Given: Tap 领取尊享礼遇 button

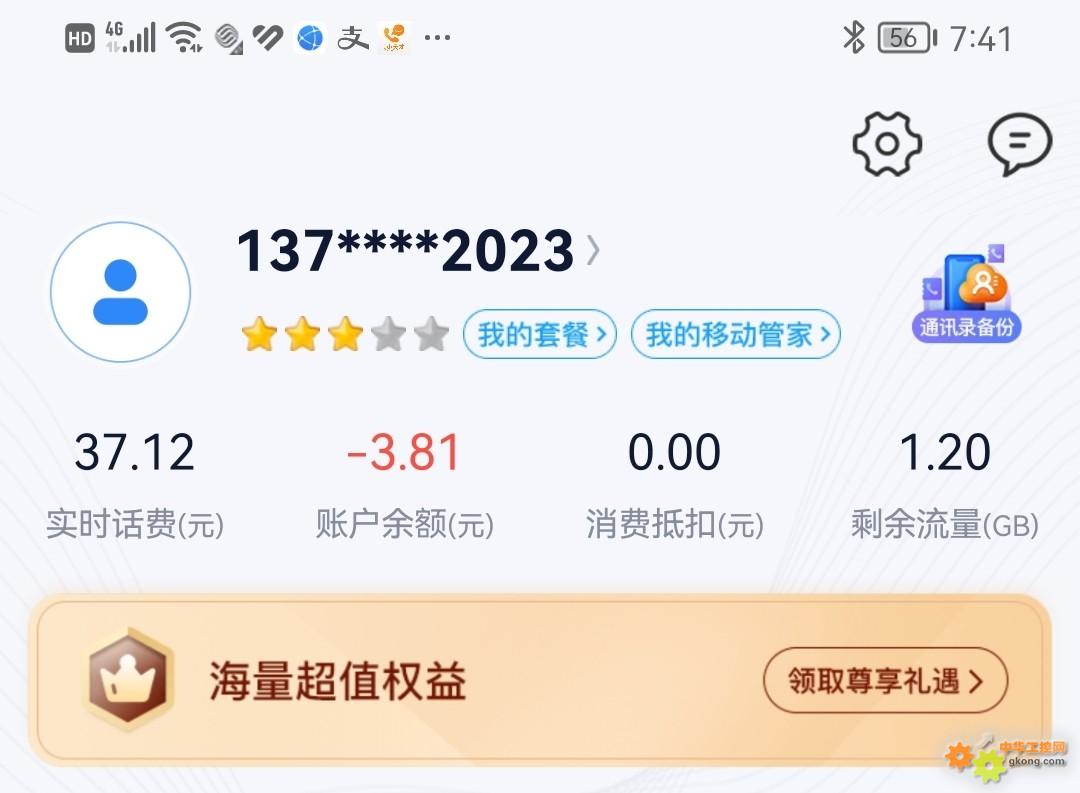Looking at the screenshot, I should click(884, 681).
